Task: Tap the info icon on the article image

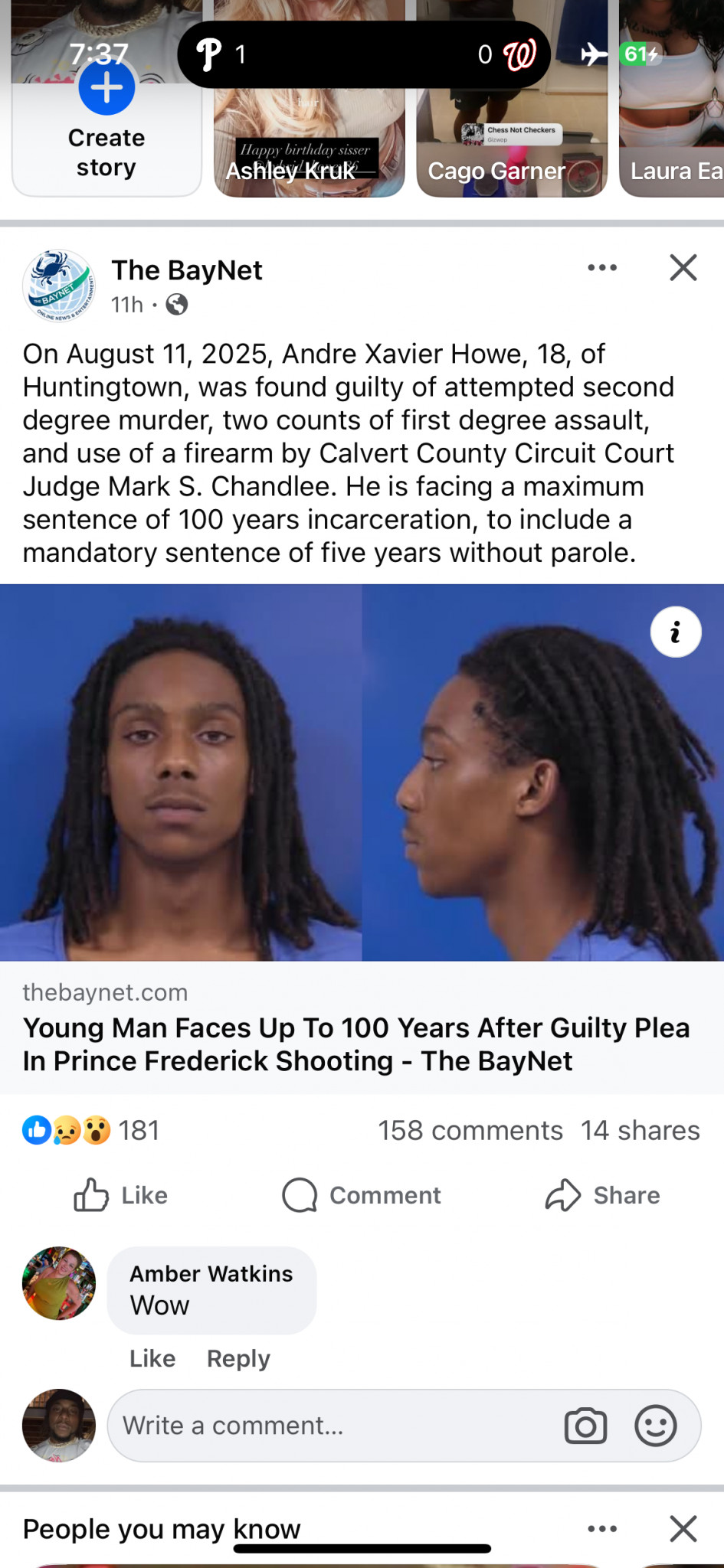Action: [675, 632]
